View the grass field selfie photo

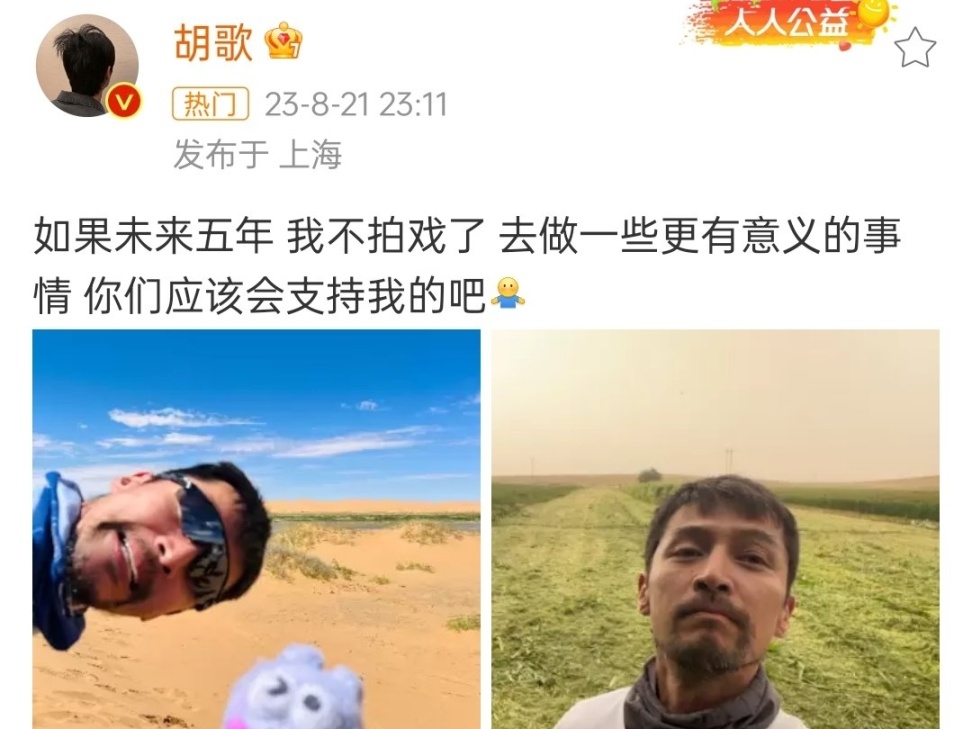715,529
